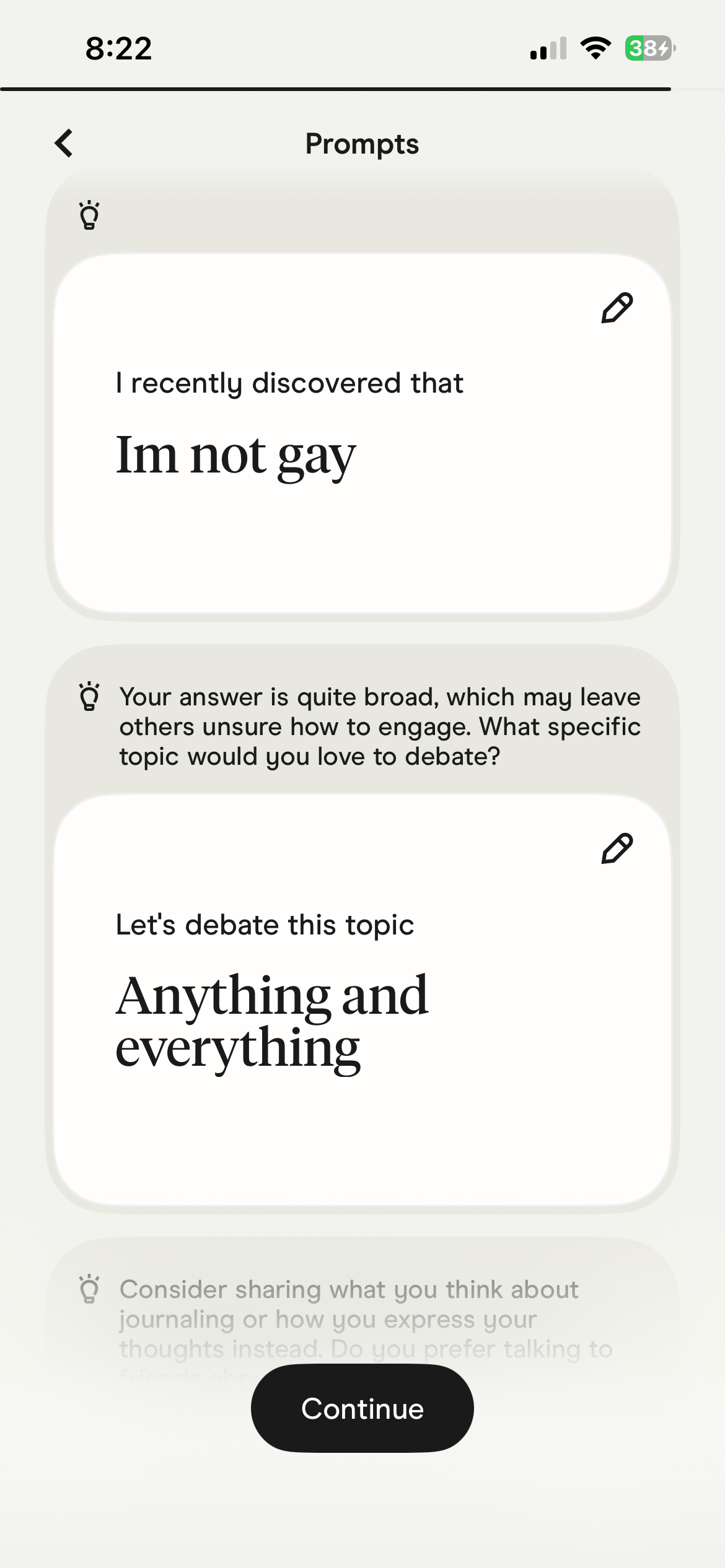Image resolution: width=725 pixels, height=1568 pixels.
Task: Go back from the Prompts screen
Action: (x=64, y=143)
